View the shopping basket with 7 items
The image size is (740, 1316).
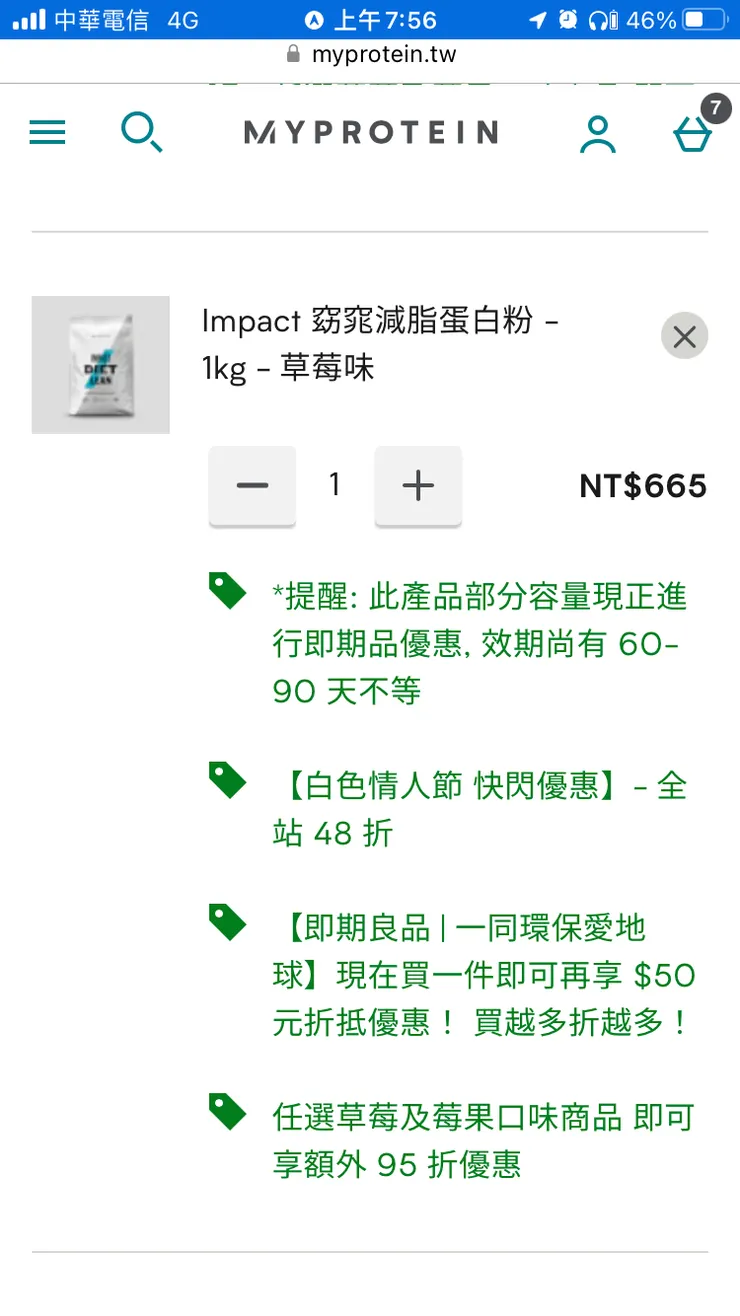tap(693, 131)
